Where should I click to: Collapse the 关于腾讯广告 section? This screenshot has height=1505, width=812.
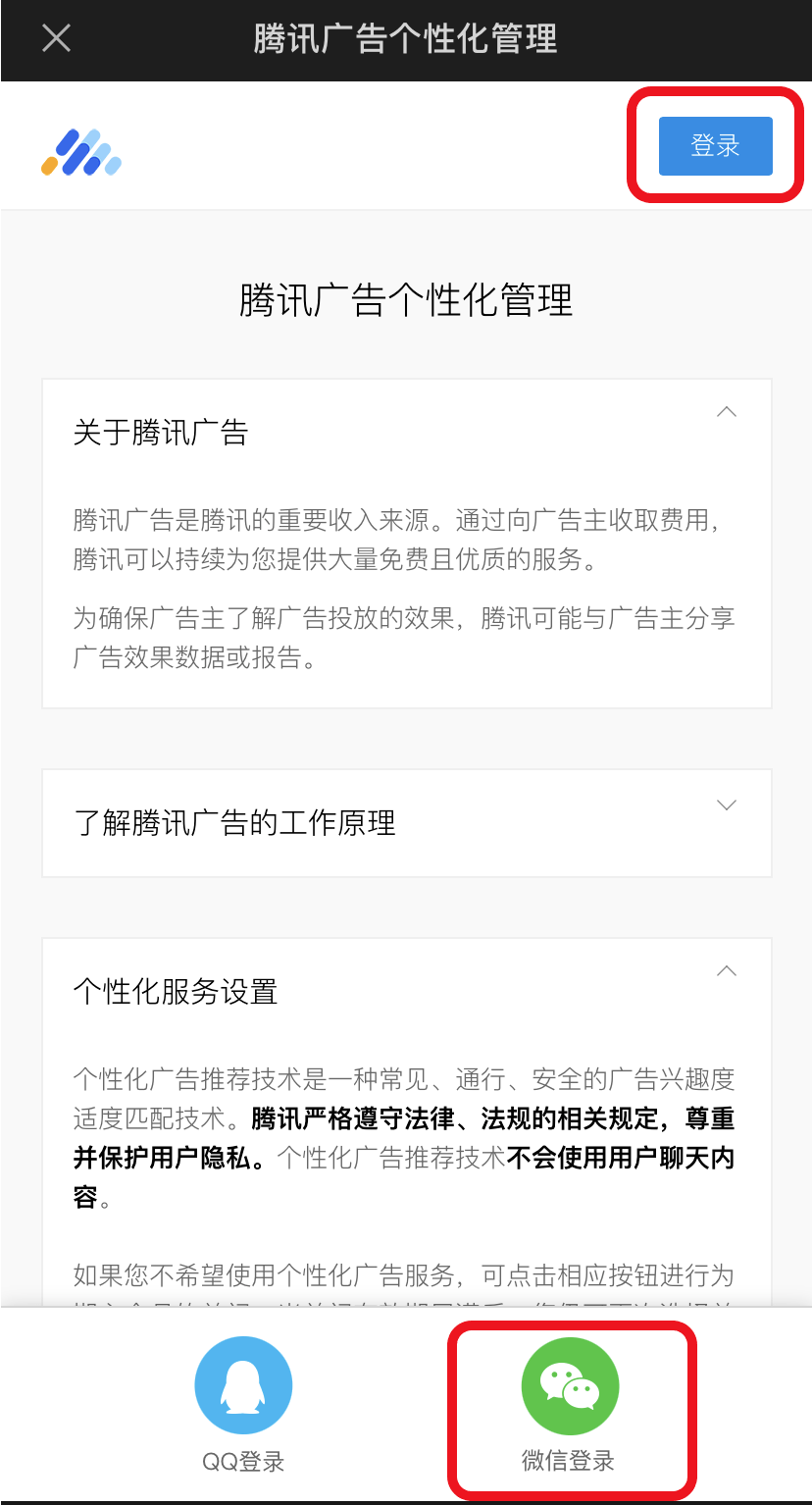(726, 412)
